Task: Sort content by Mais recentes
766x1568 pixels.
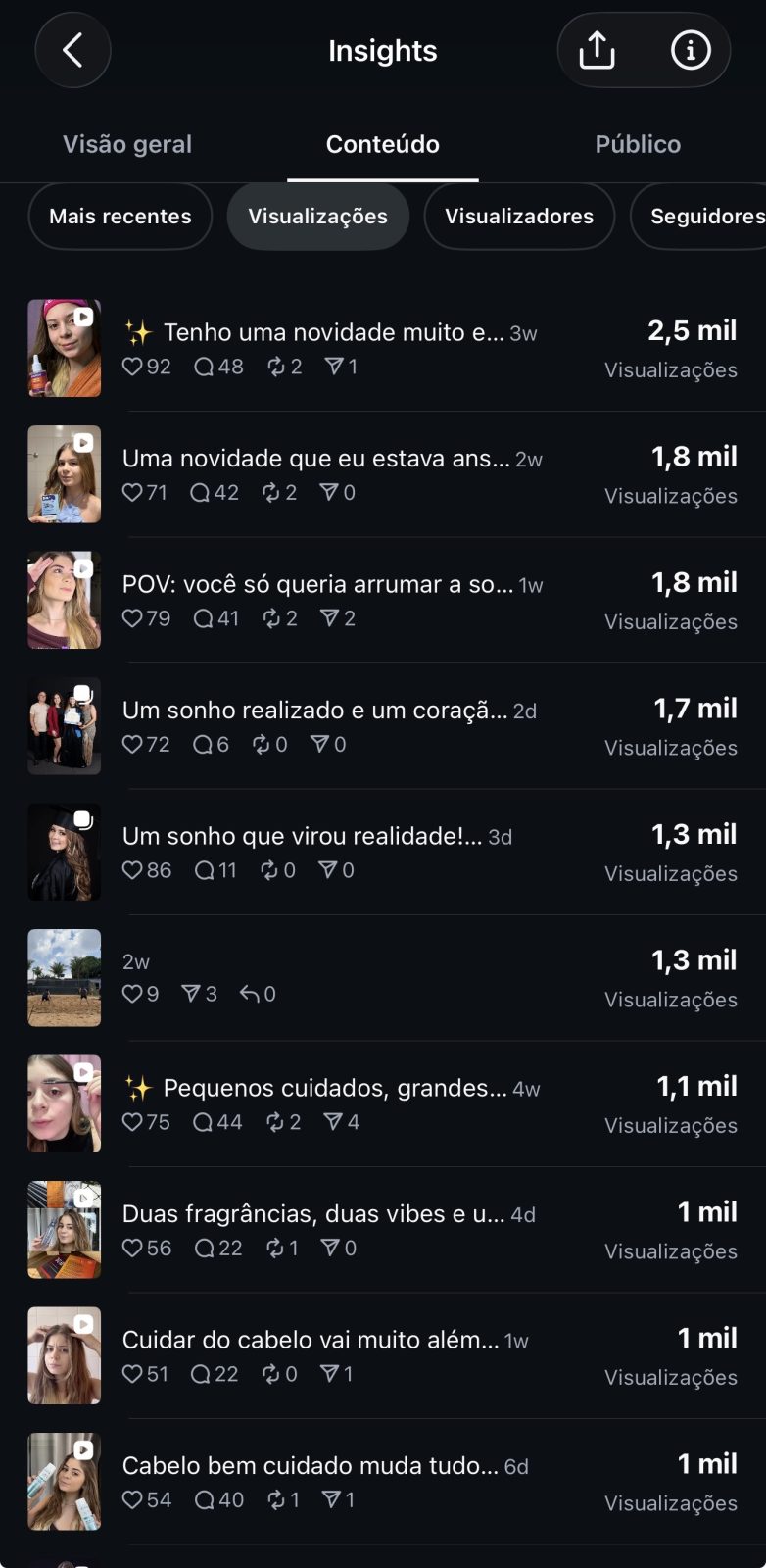Action: click(120, 216)
